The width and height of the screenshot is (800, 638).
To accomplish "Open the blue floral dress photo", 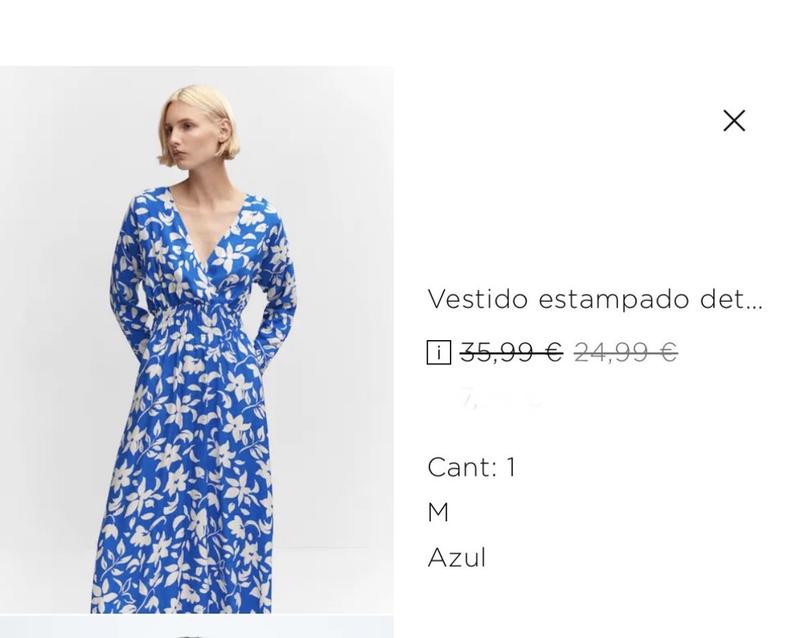I will [x=196, y=340].
